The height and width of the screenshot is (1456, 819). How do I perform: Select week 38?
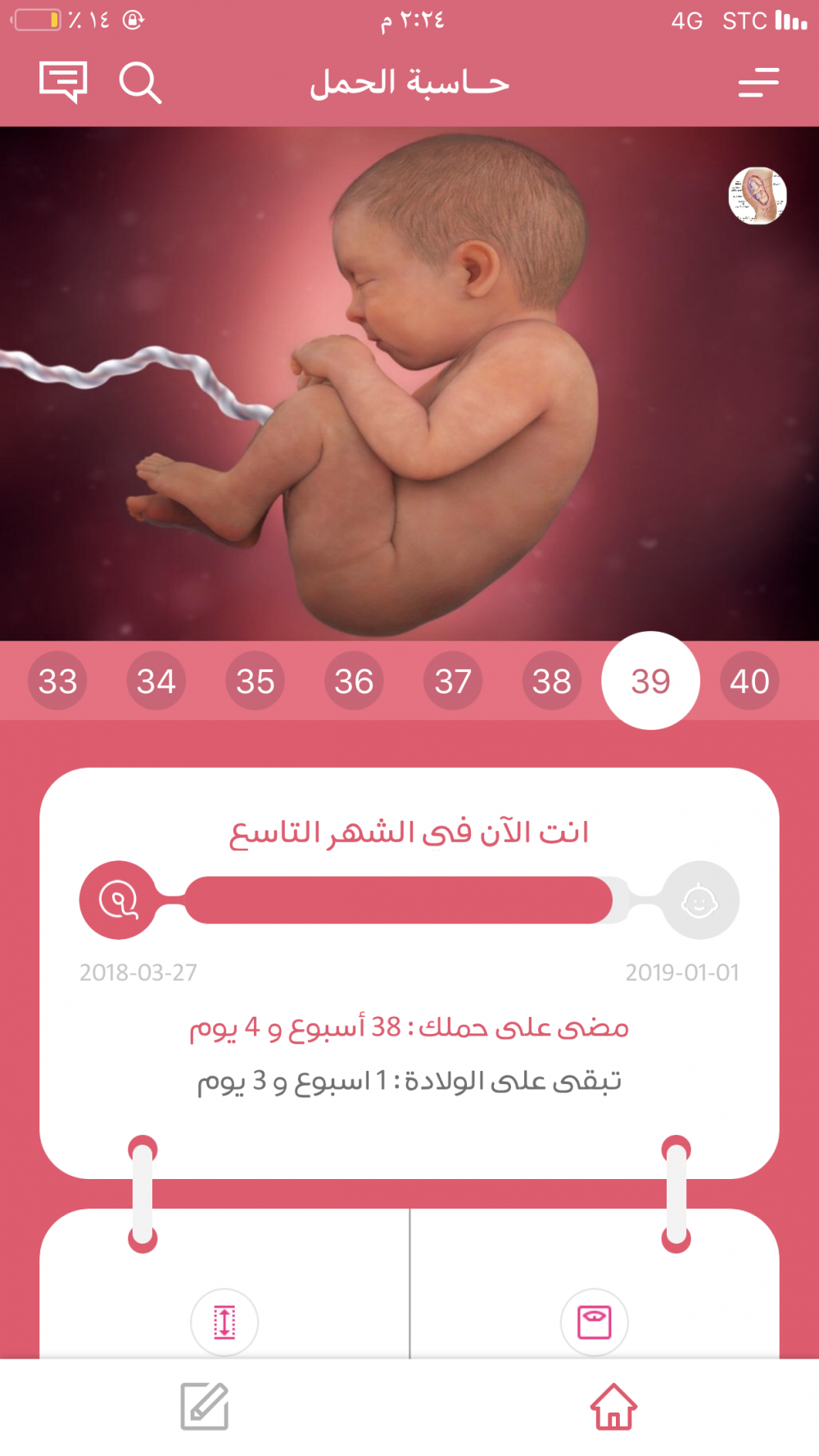(x=552, y=681)
